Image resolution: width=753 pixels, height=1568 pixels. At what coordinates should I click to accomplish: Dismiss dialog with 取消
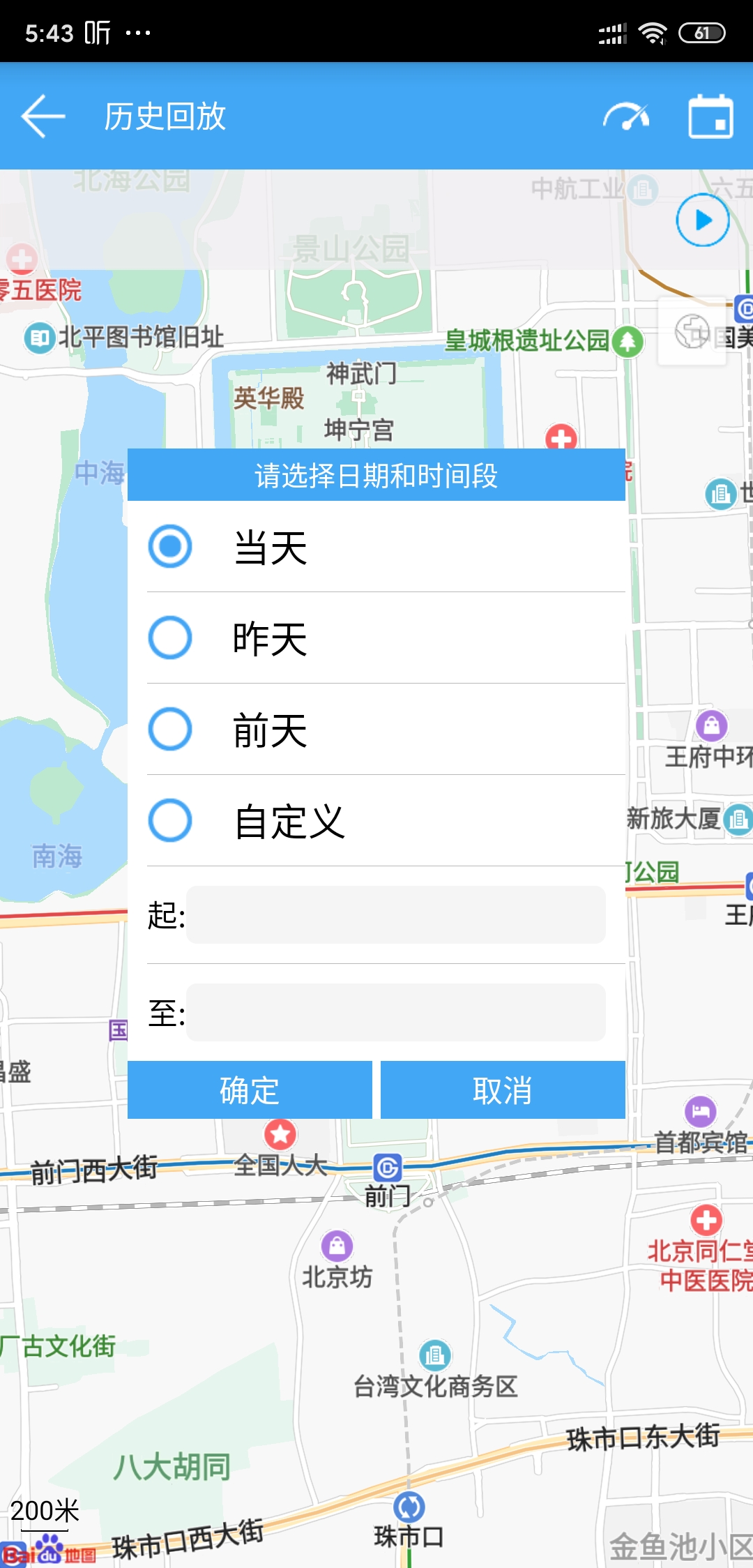click(x=503, y=1090)
